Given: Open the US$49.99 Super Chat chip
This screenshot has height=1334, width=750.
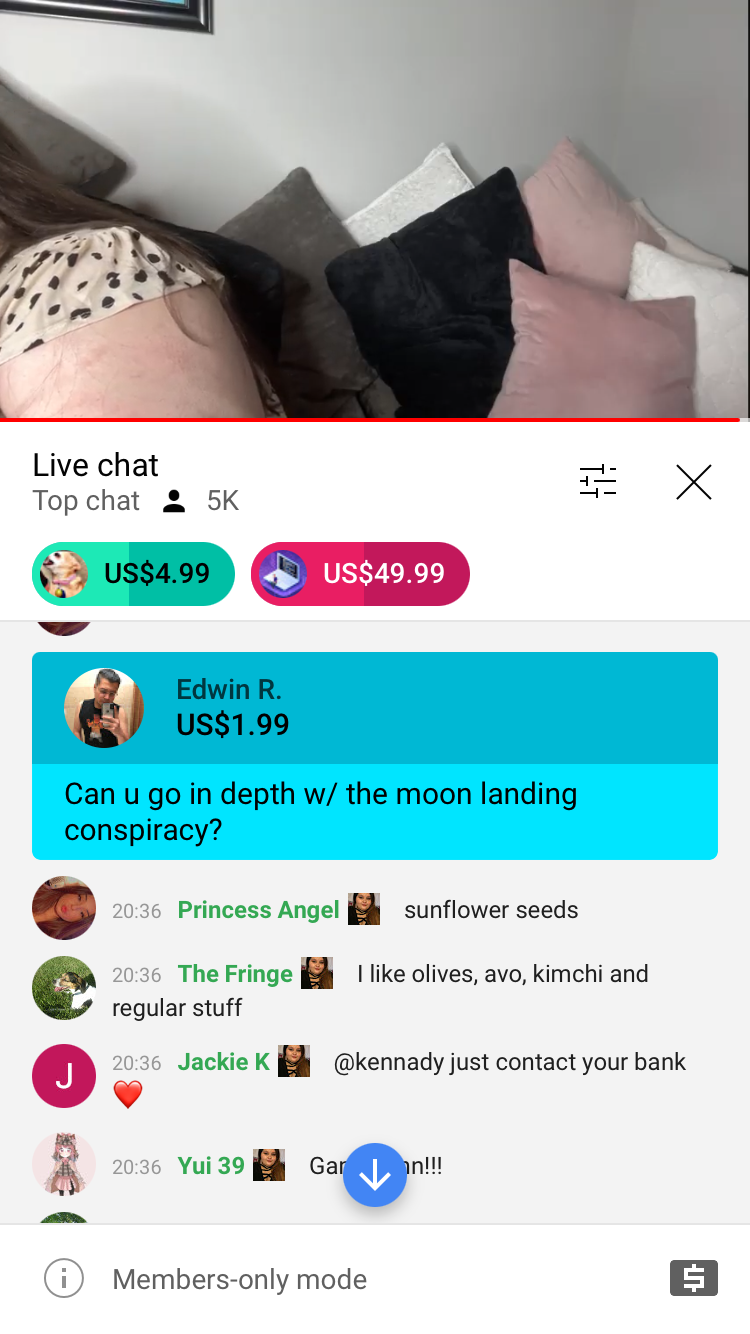Looking at the screenshot, I should click(x=360, y=574).
